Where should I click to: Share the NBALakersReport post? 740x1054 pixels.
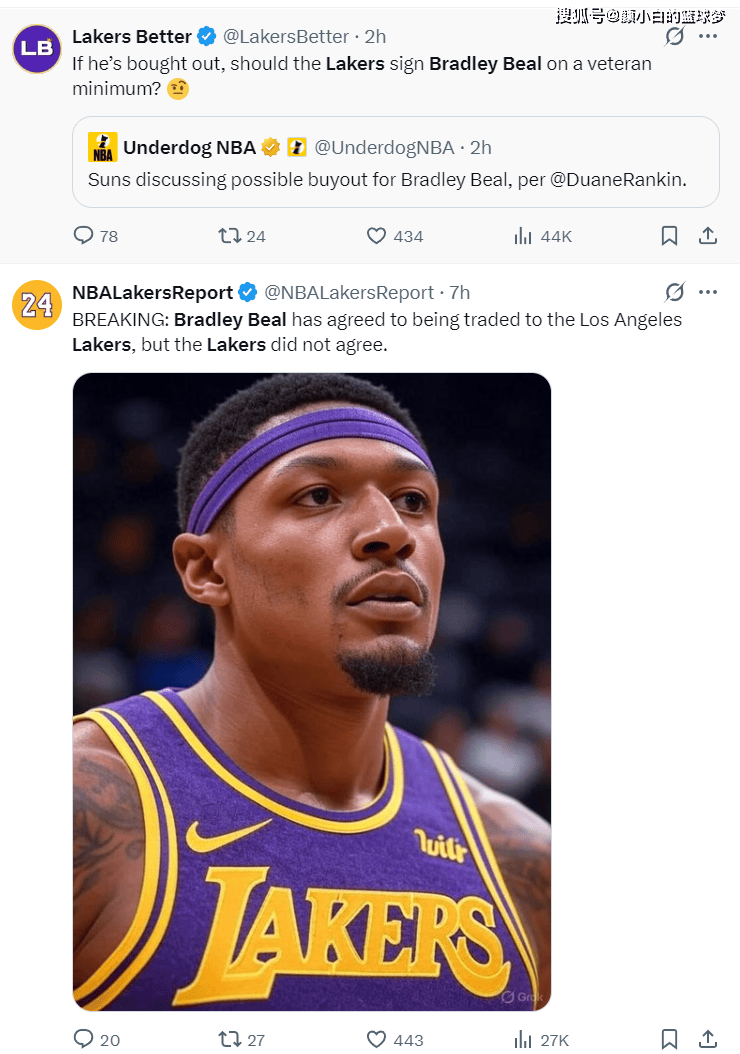coord(707,1039)
